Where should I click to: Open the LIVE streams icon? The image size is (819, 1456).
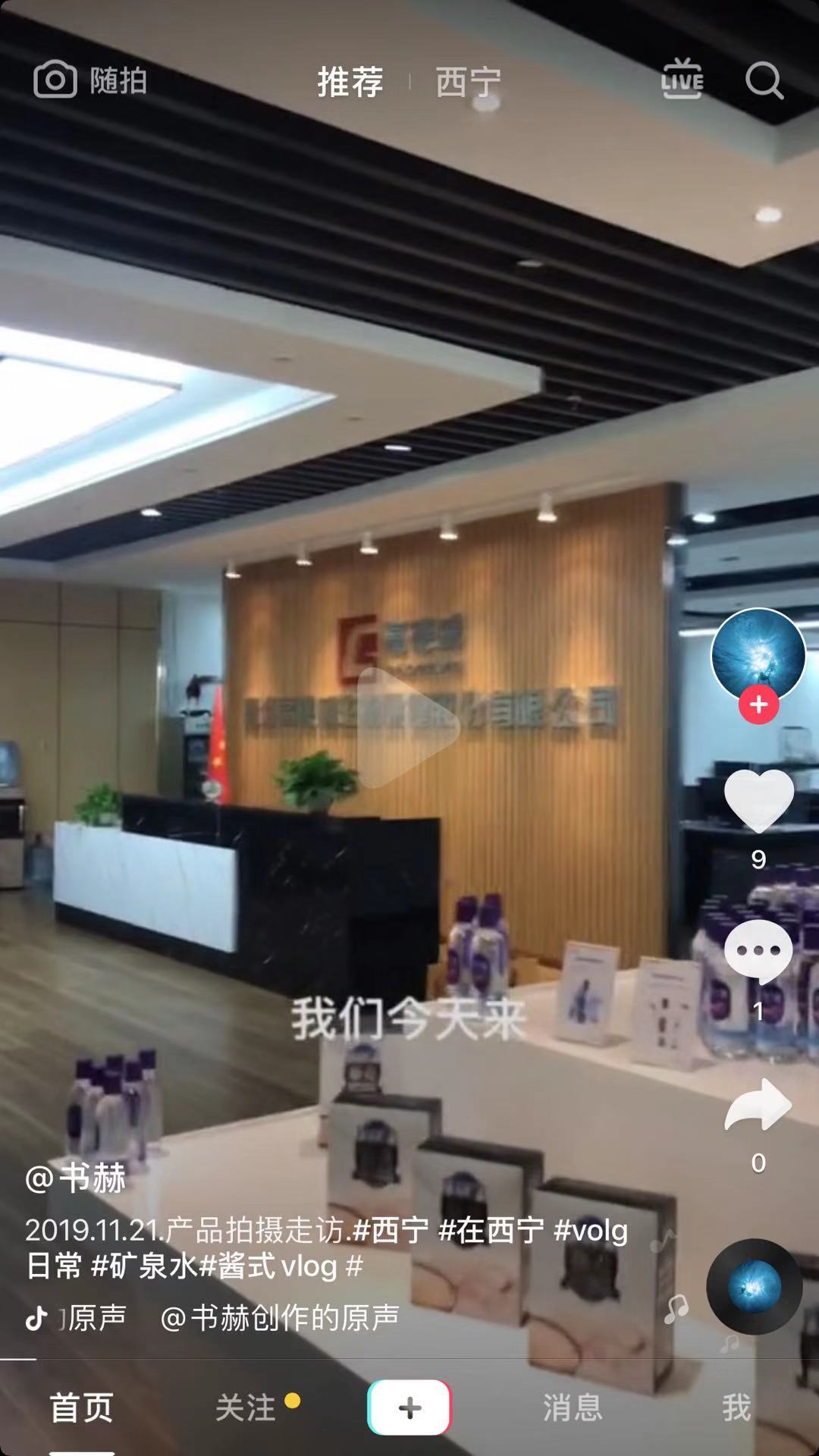pyautogui.click(x=682, y=80)
